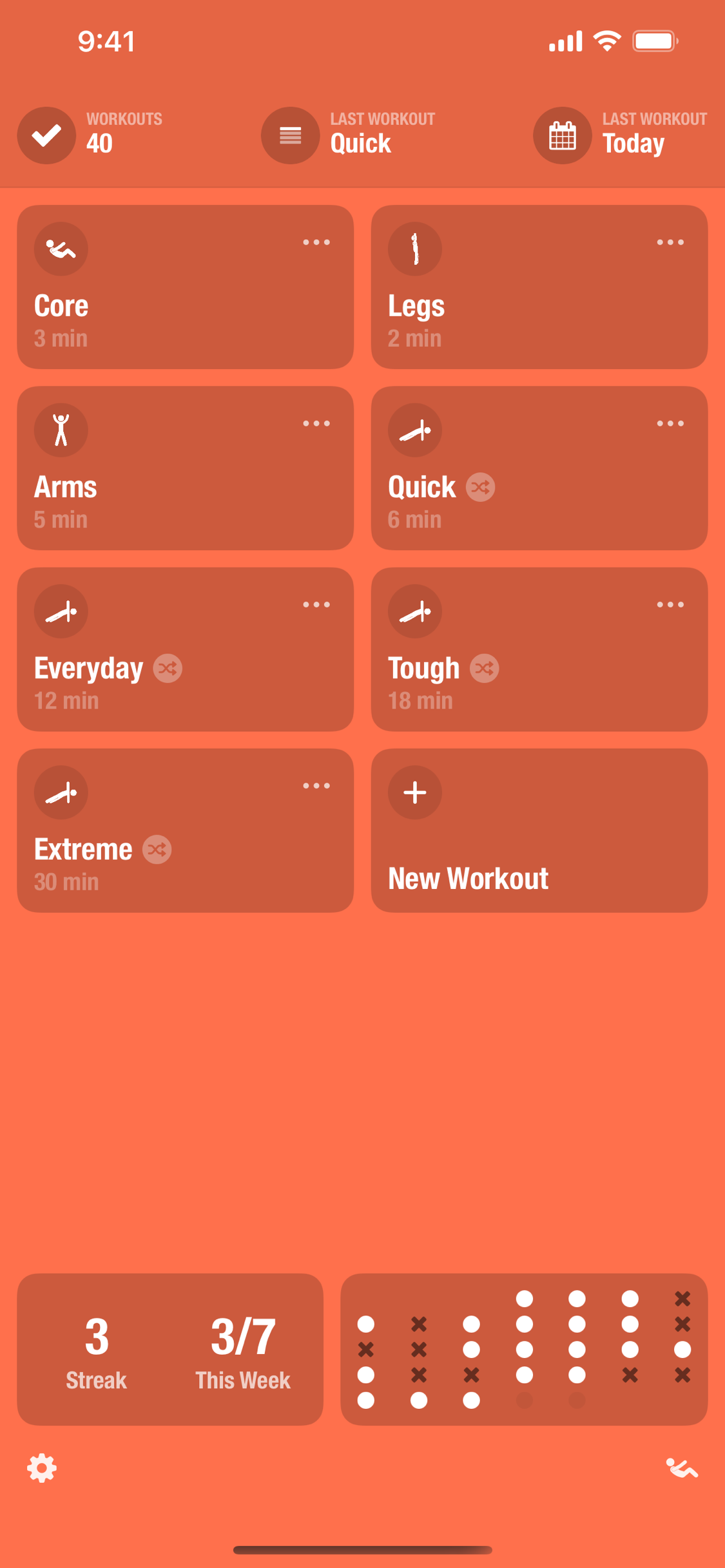Open the settings gear
This screenshot has height=1568, width=725.
point(42,1468)
